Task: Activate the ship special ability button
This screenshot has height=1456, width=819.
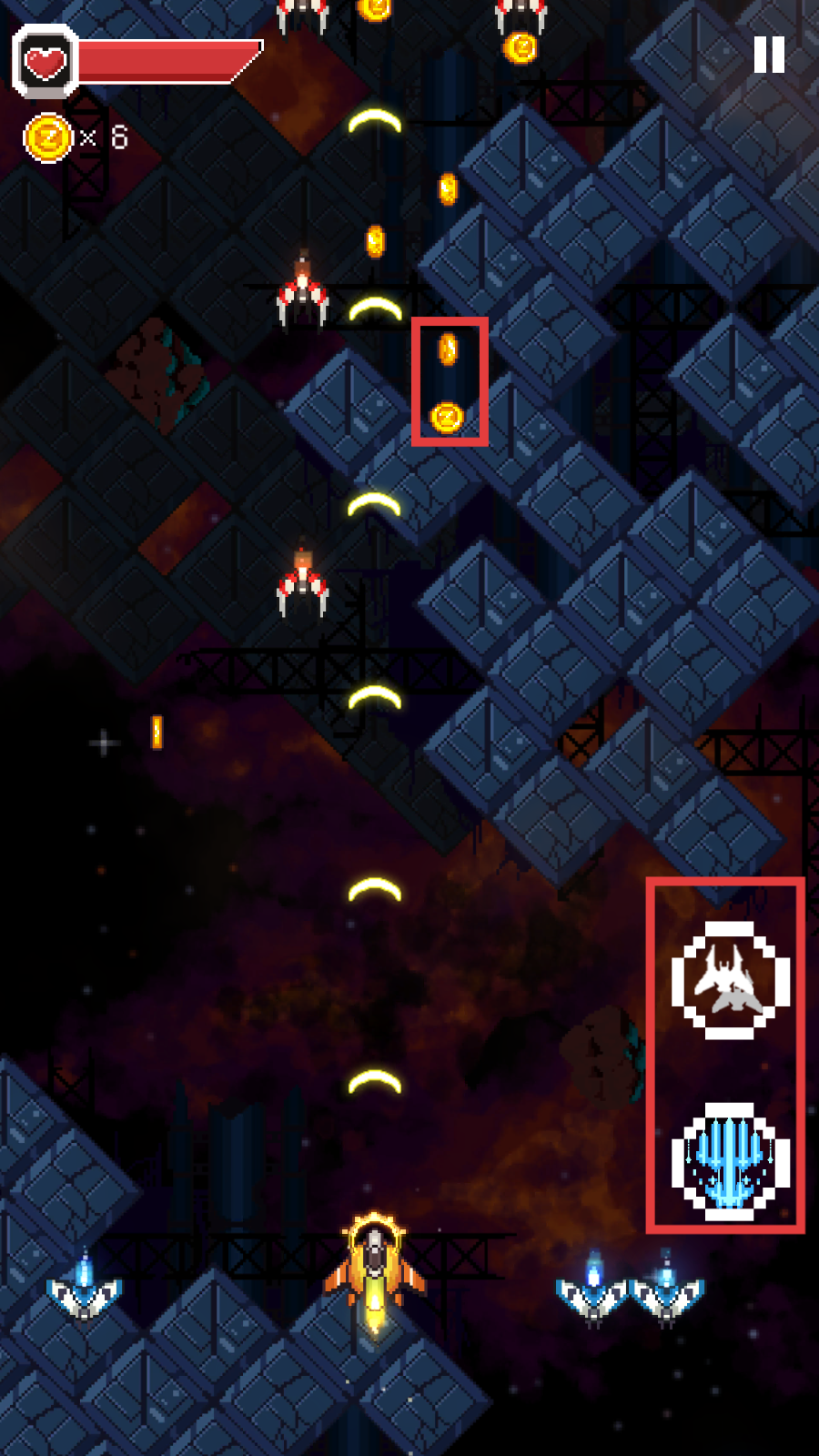Action: pos(730,980)
